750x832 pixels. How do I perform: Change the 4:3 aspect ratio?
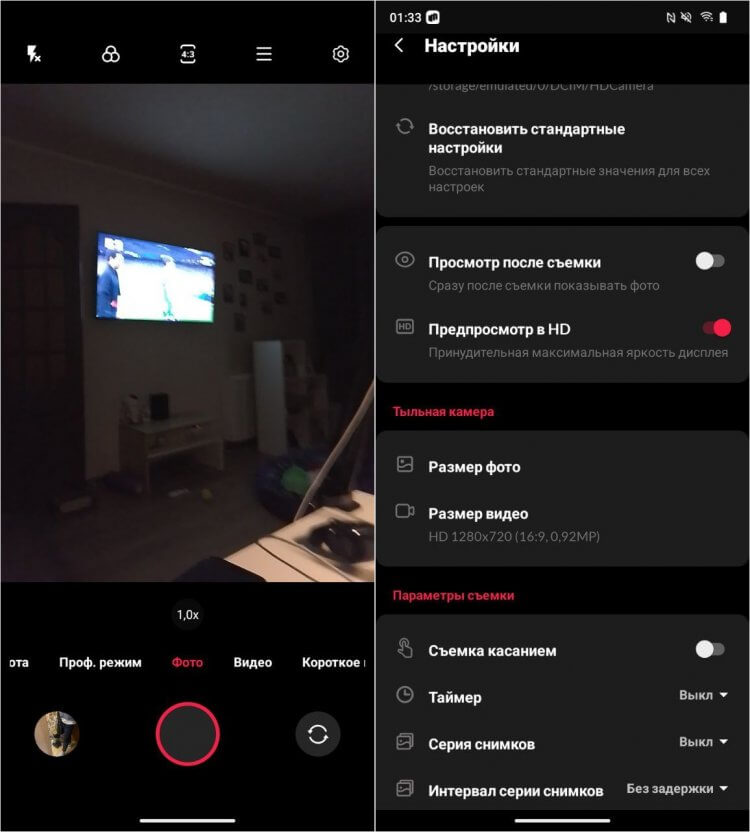coord(187,54)
